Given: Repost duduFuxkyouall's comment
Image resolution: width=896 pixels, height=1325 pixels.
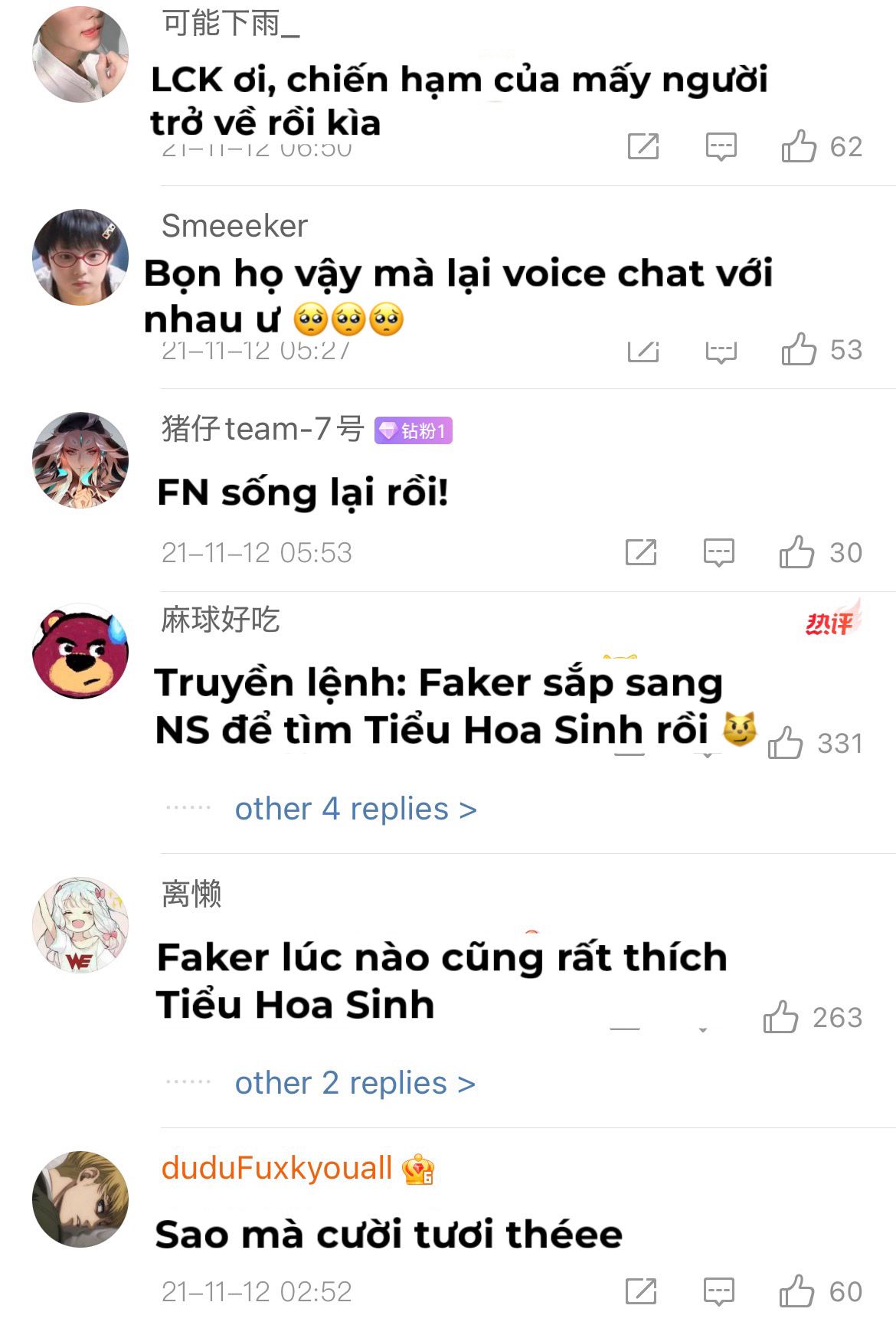Looking at the screenshot, I should tap(641, 1291).
